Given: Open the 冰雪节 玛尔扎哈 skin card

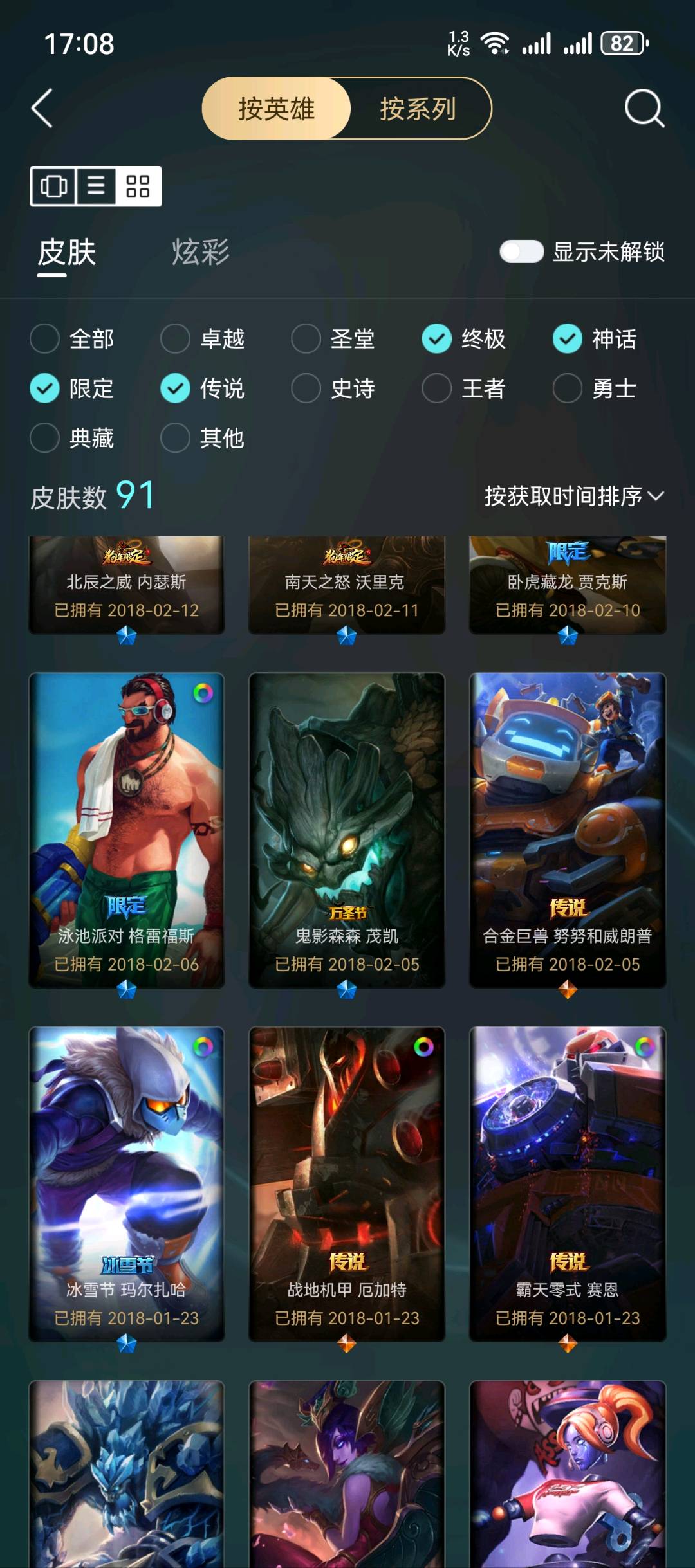Looking at the screenshot, I should (127, 1184).
